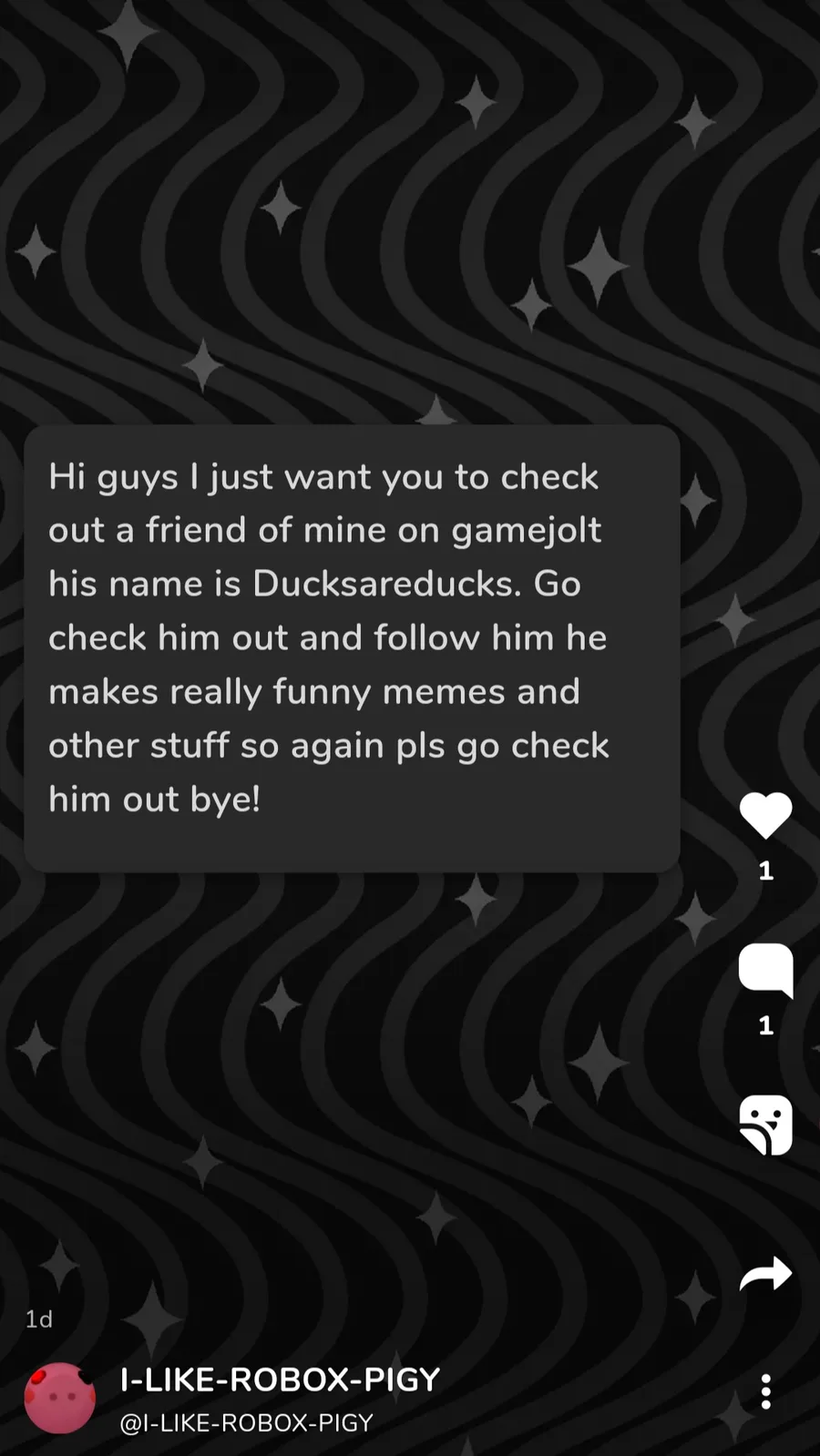View the @I-LIKE-ROBOX-PIGY username profile
Screen dimensions: 820x1456
pos(247,1423)
